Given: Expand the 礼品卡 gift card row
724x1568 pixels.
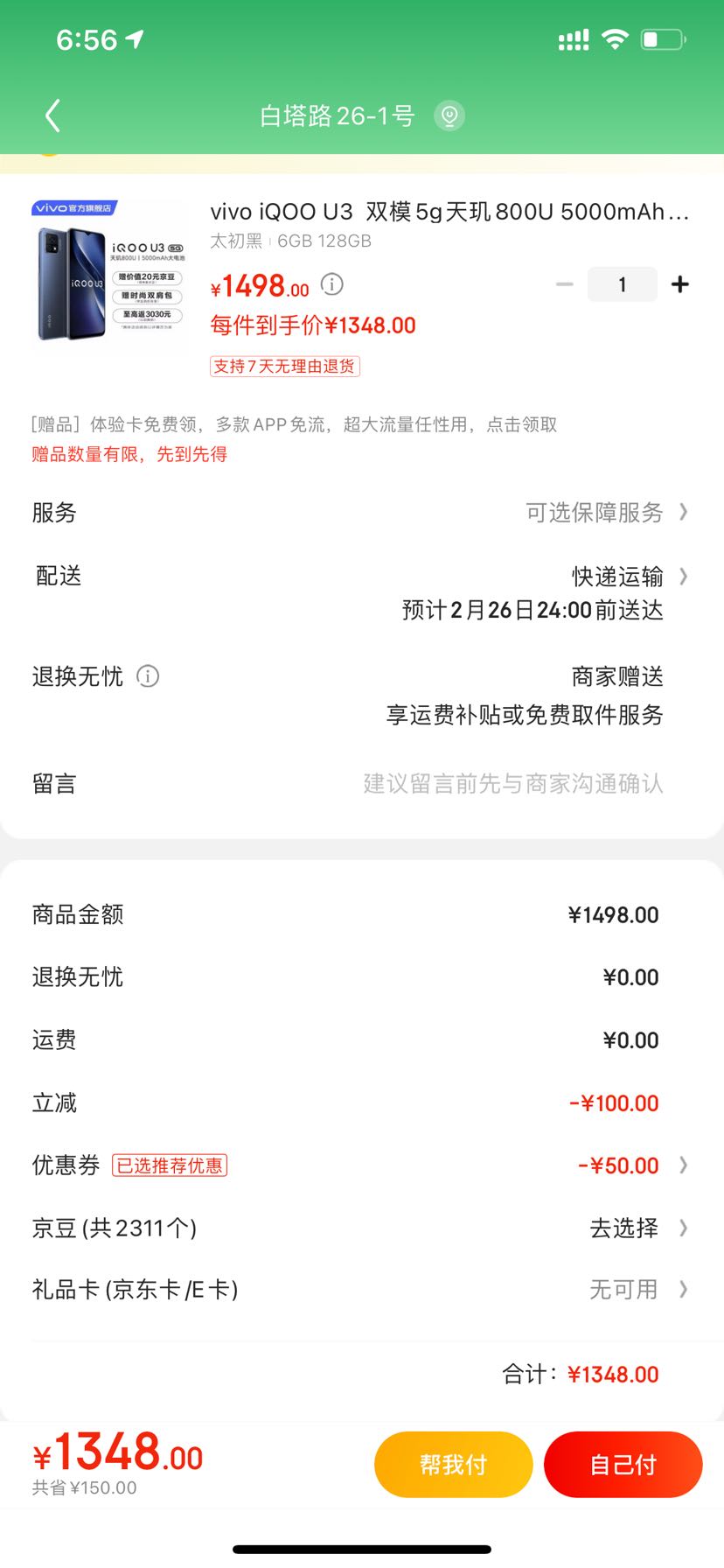Looking at the screenshot, I should tap(683, 1290).
